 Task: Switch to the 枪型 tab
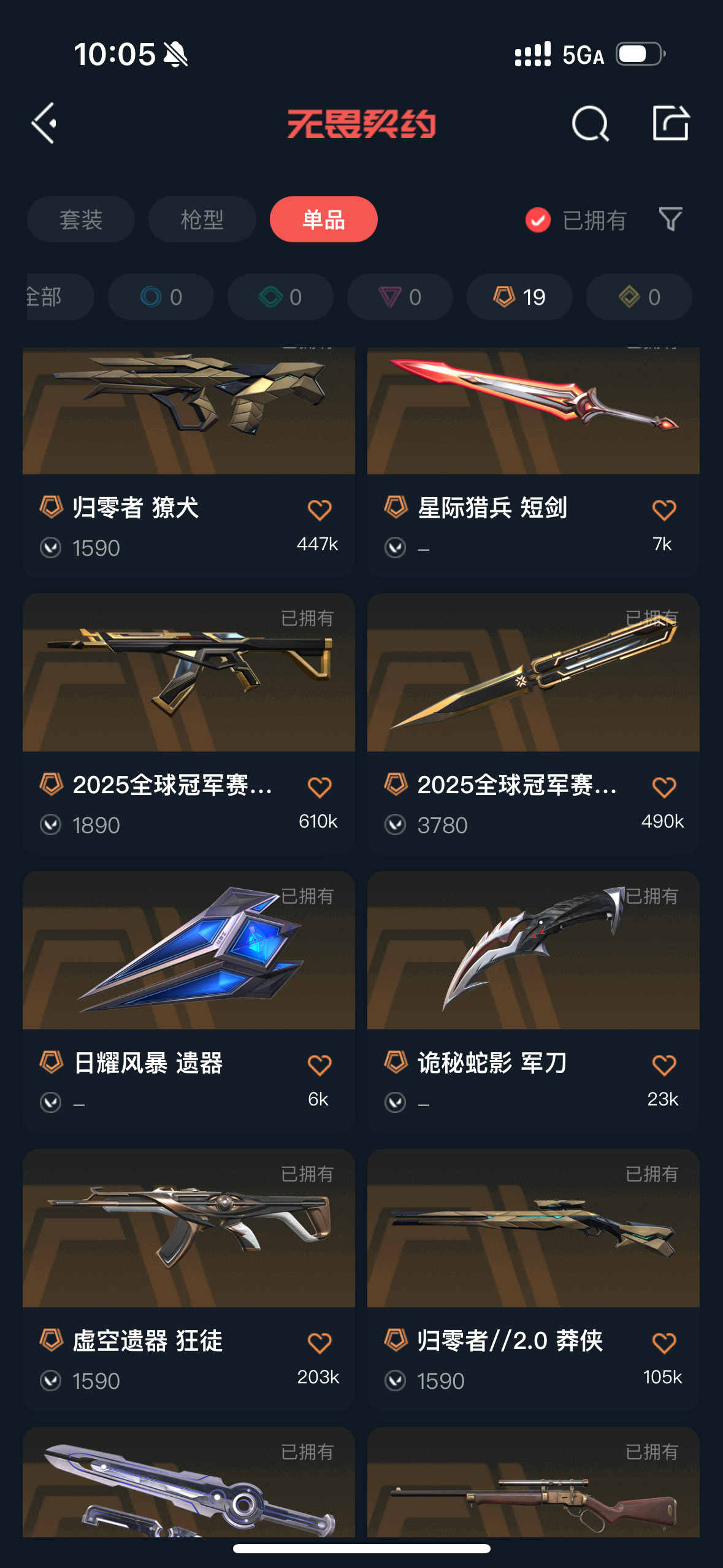pos(202,220)
